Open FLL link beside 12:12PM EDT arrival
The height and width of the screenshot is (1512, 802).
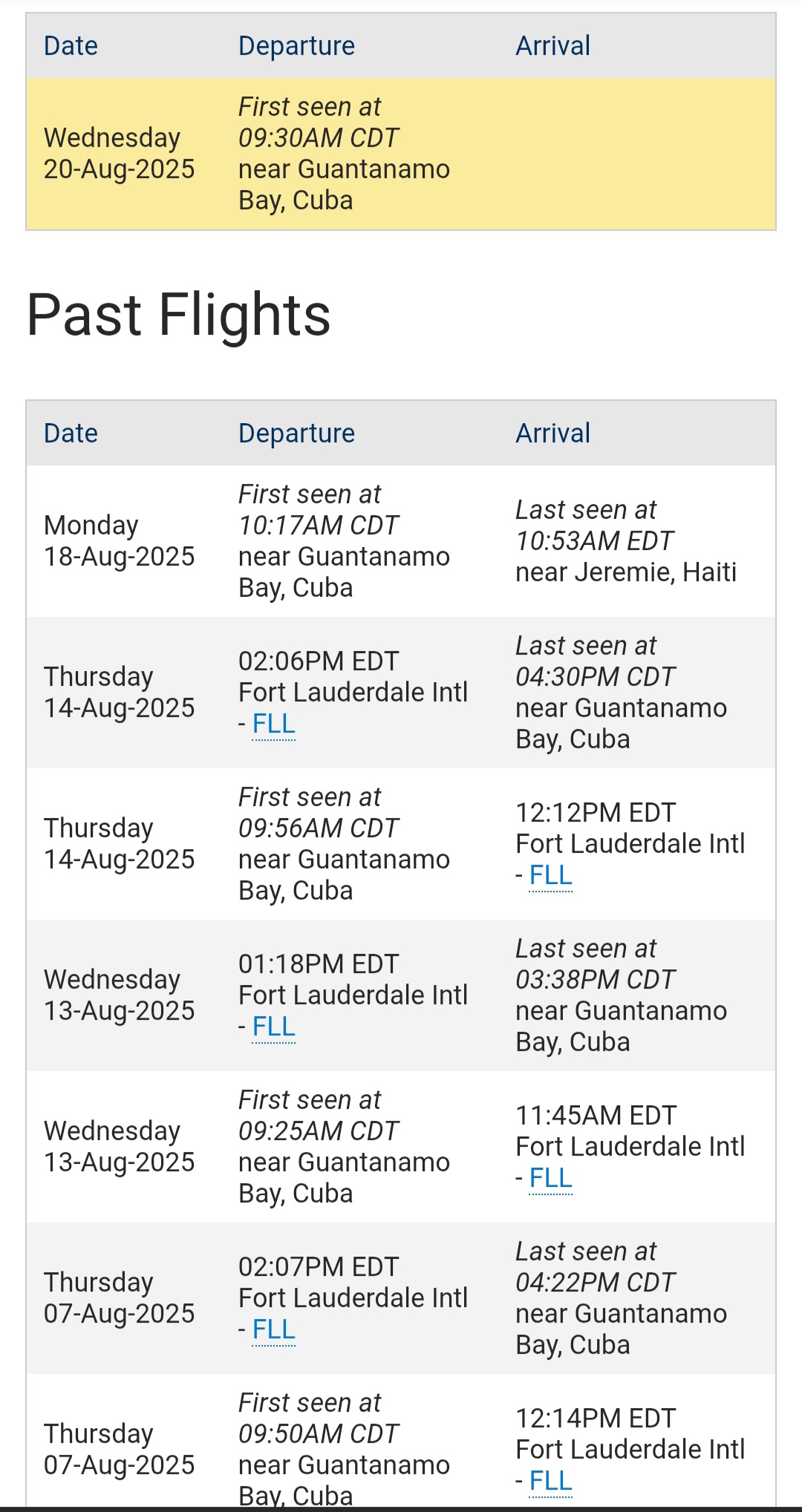point(551,875)
